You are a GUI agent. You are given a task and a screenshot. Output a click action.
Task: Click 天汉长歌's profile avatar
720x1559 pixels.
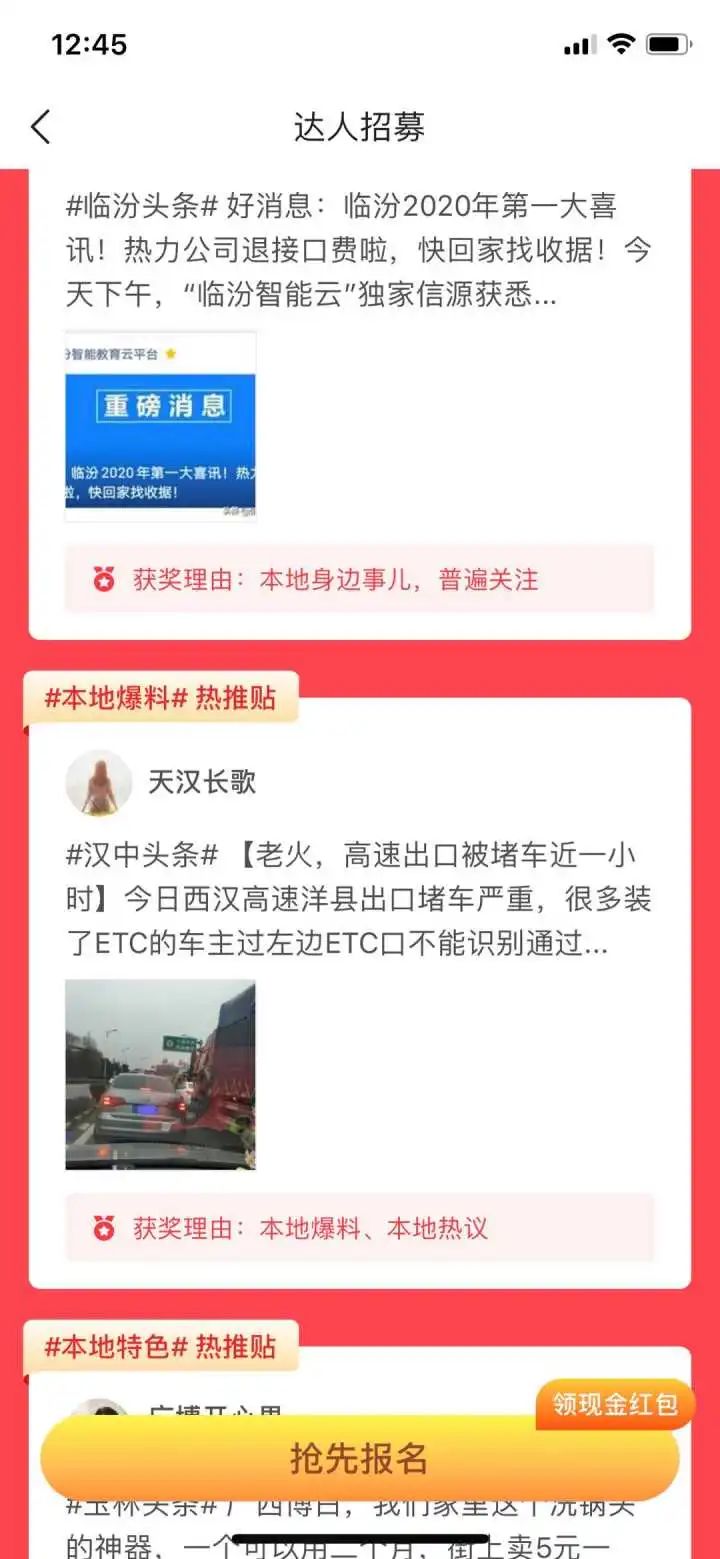coord(98,783)
